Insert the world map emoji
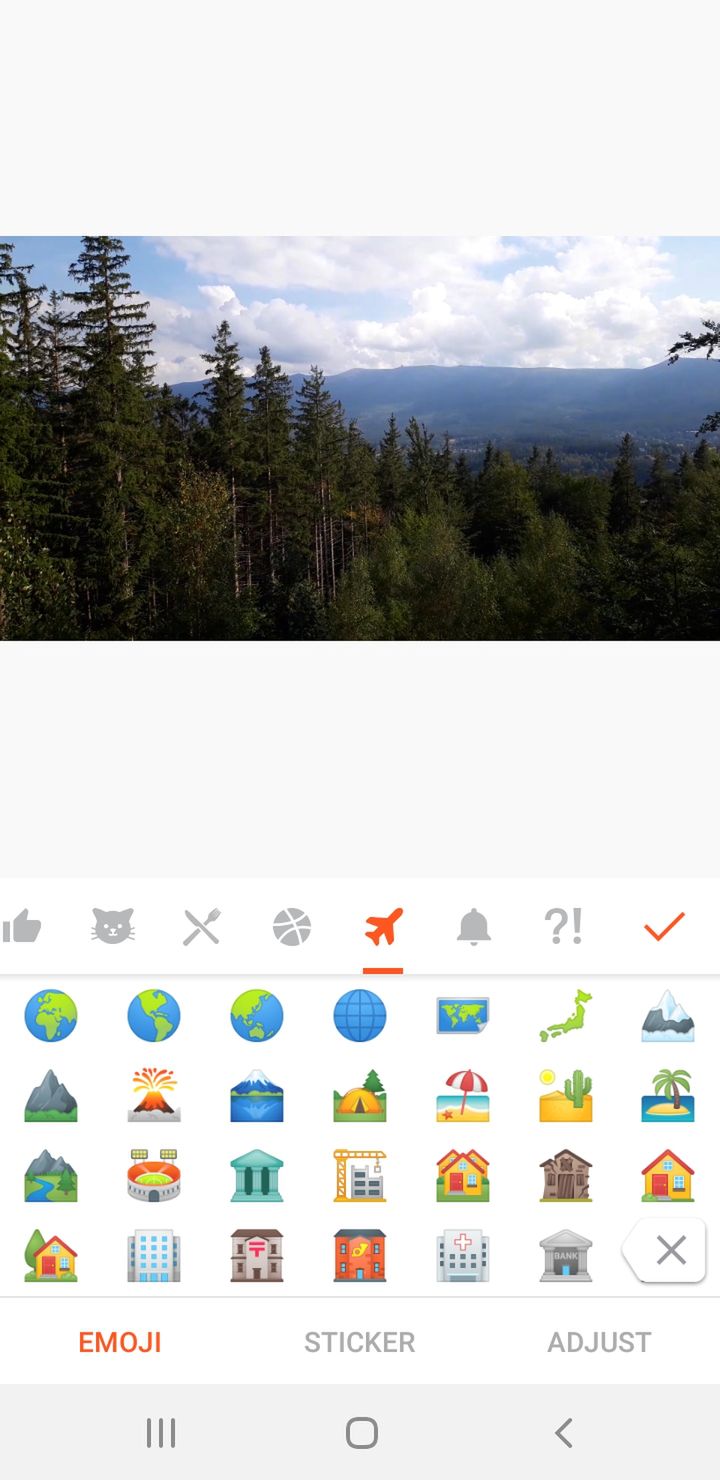720x1480 pixels. tap(463, 1016)
